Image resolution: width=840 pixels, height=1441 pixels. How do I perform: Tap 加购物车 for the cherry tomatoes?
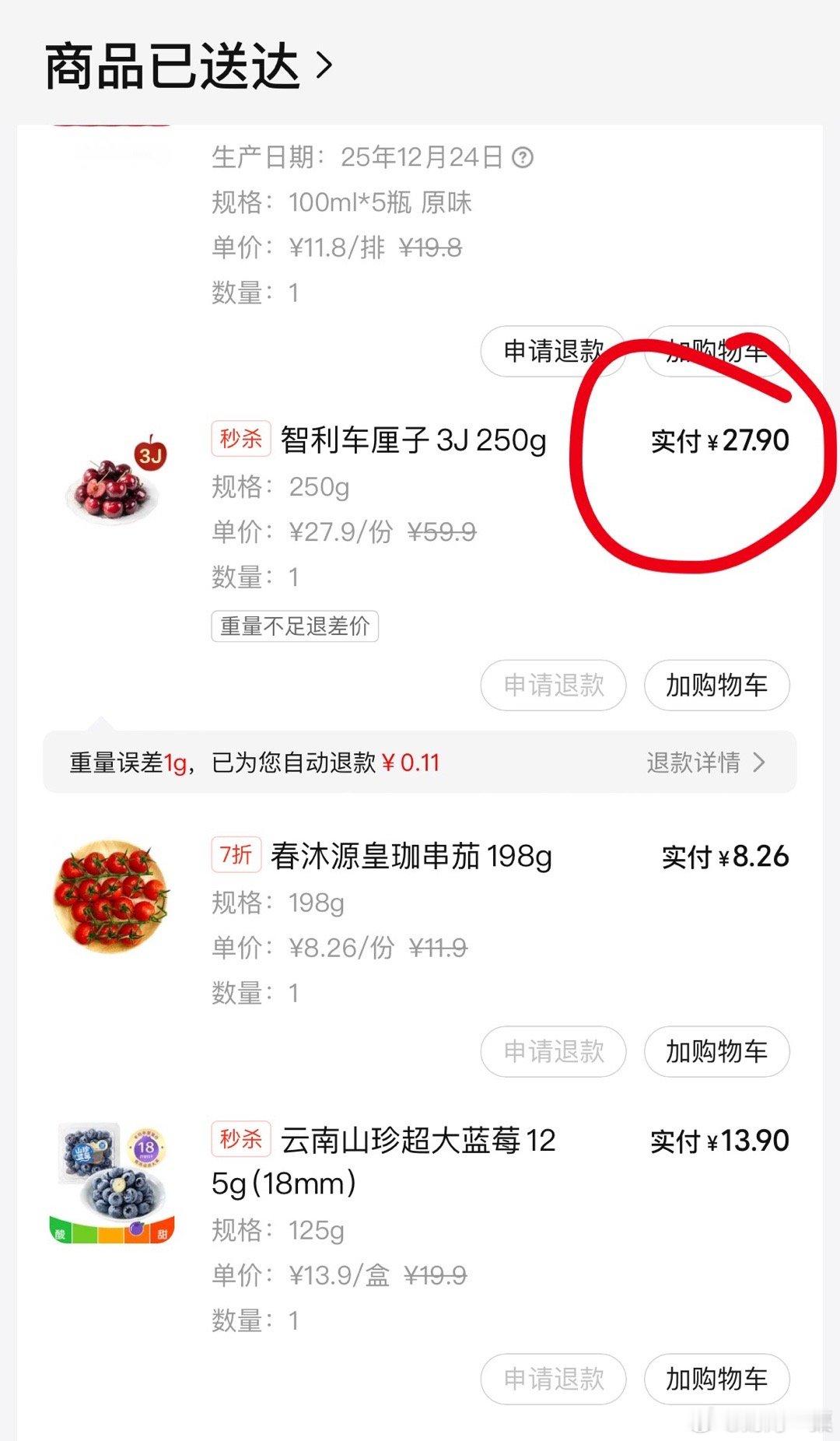coord(716,1051)
